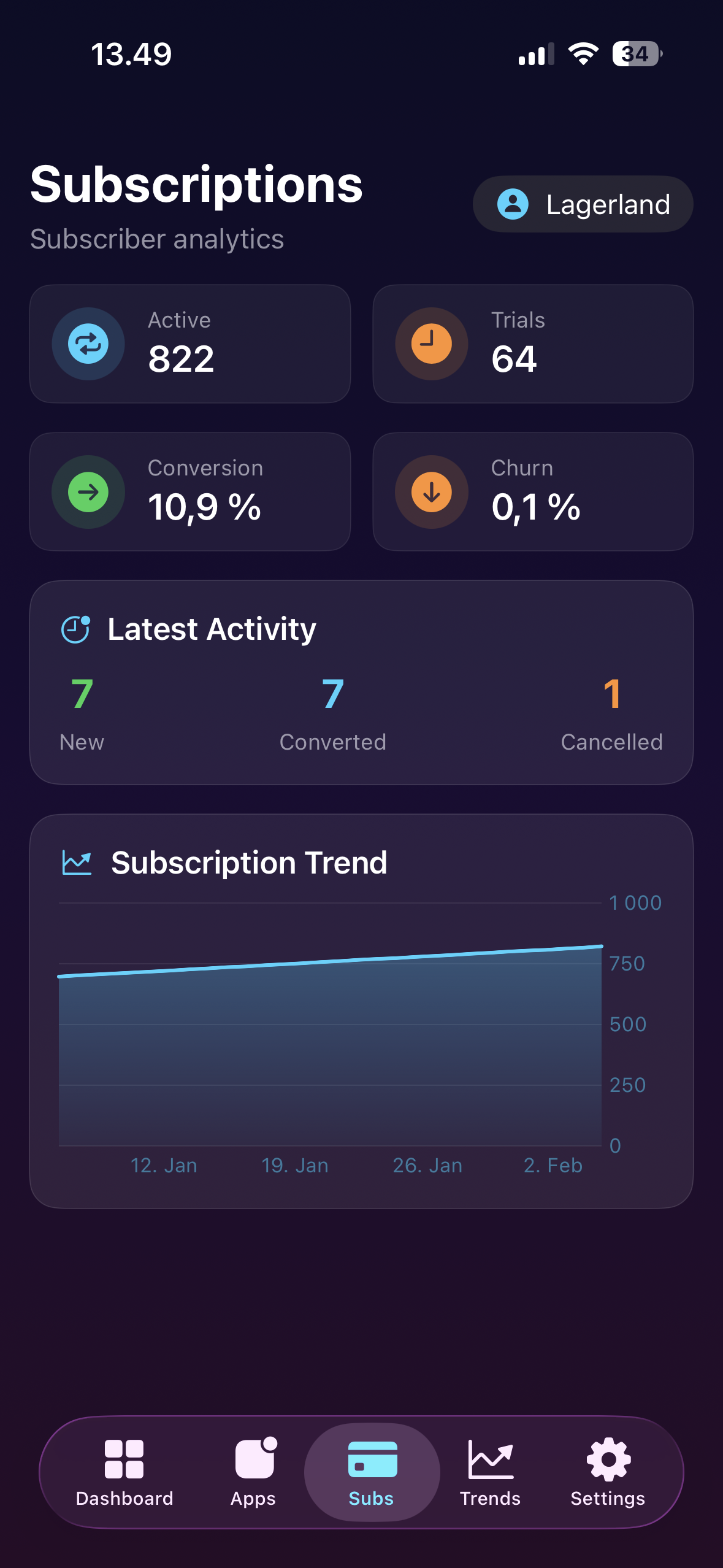
Task: Select the Trials clock icon
Action: 431,344
